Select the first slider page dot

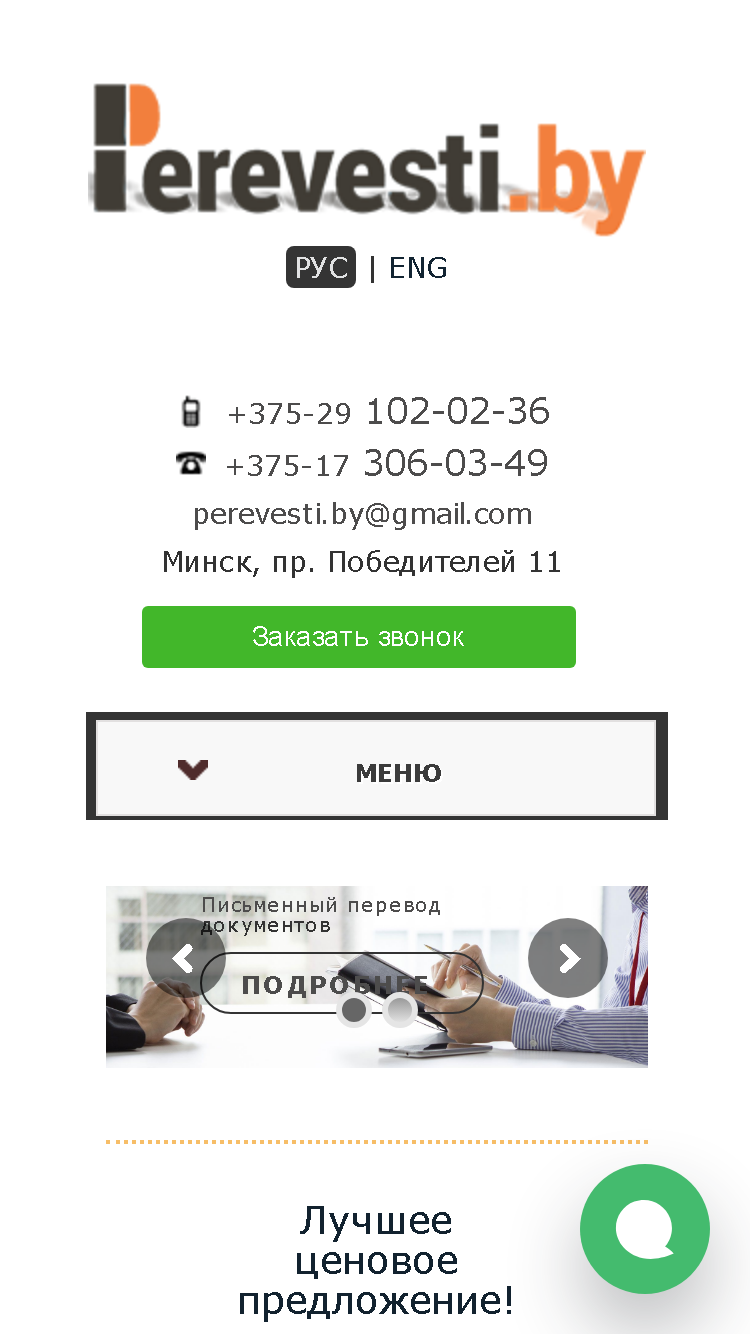[x=354, y=1010]
